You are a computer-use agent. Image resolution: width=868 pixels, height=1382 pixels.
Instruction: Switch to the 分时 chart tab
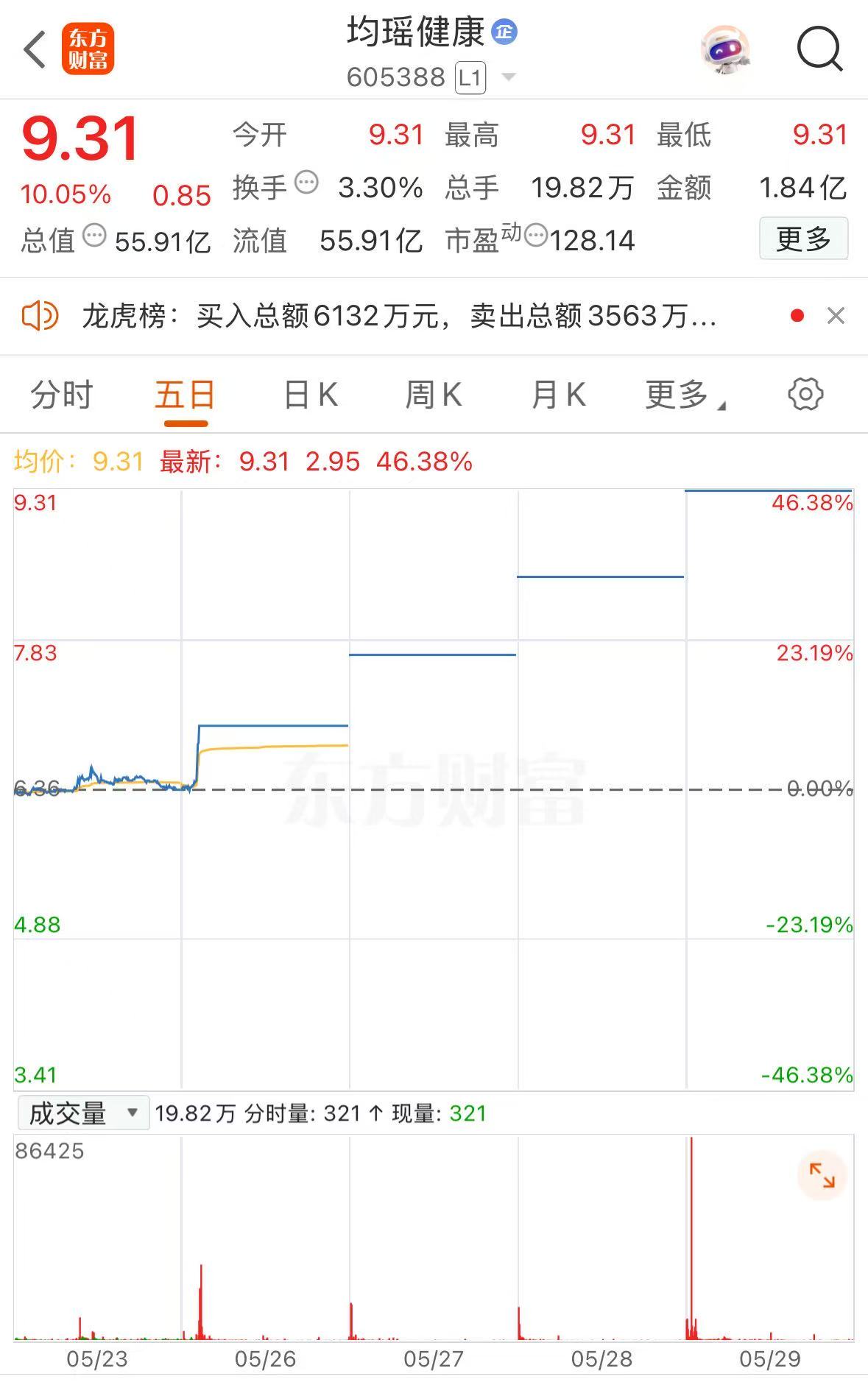coord(62,395)
